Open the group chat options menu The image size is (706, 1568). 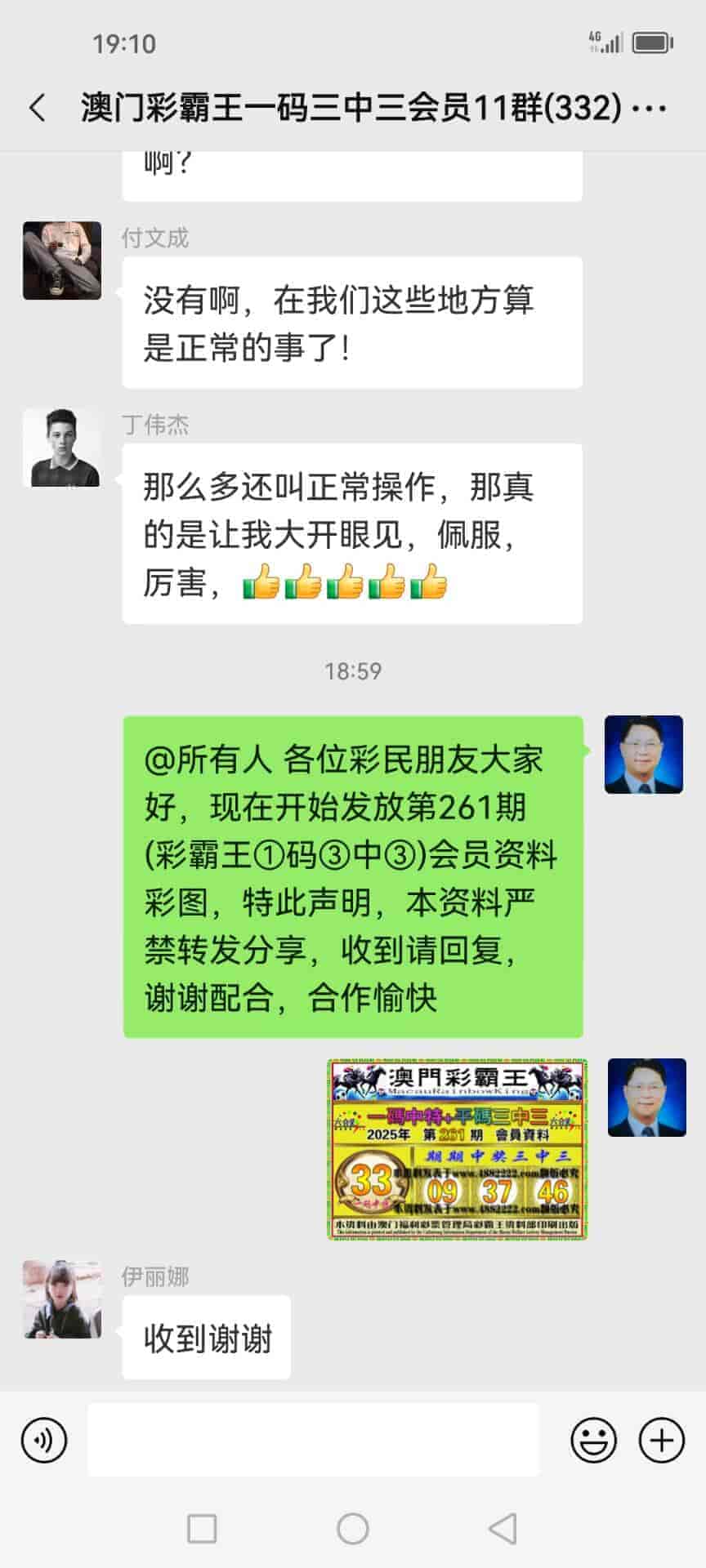point(650,108)
